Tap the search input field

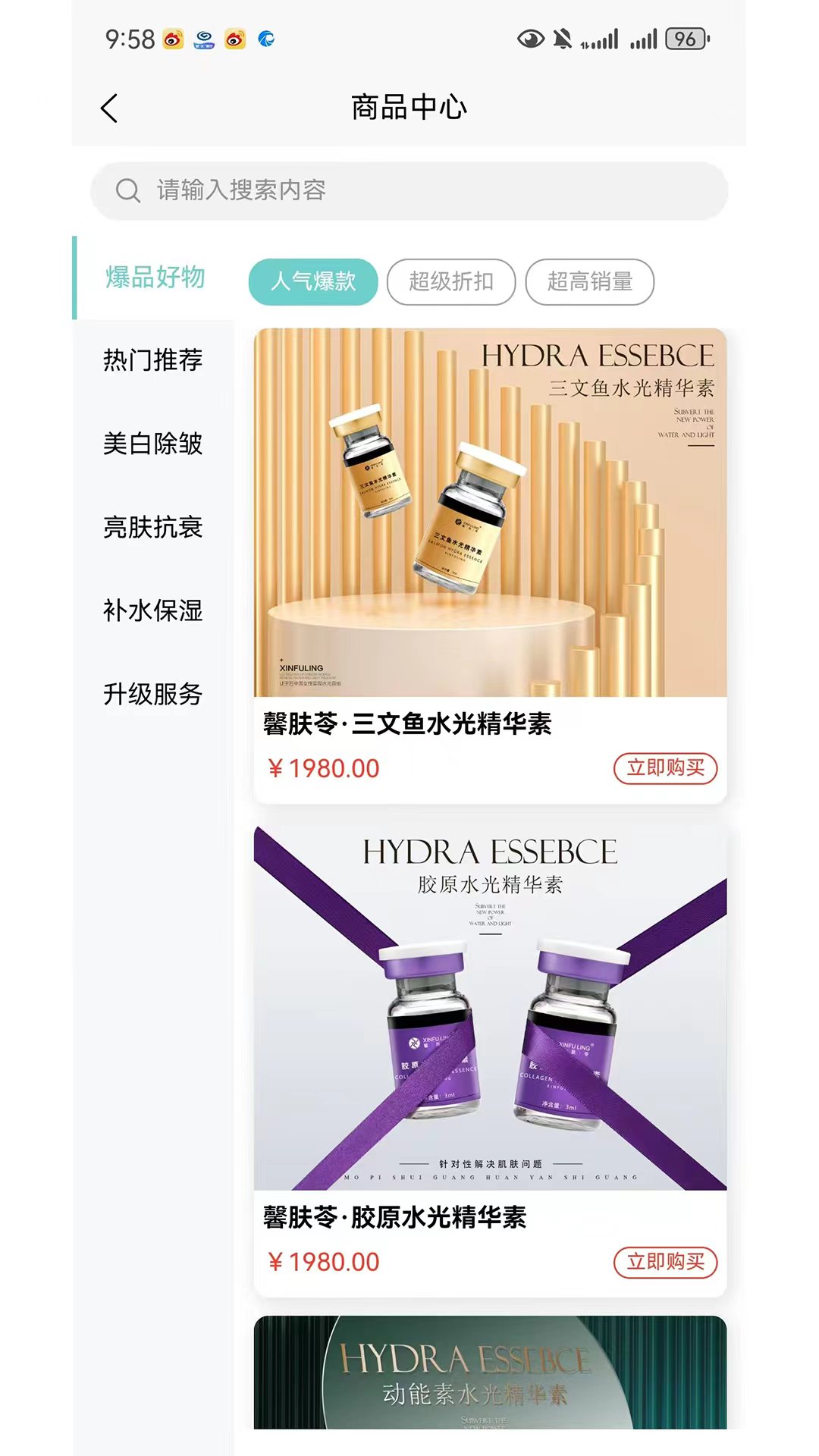(x=409, y=190)
